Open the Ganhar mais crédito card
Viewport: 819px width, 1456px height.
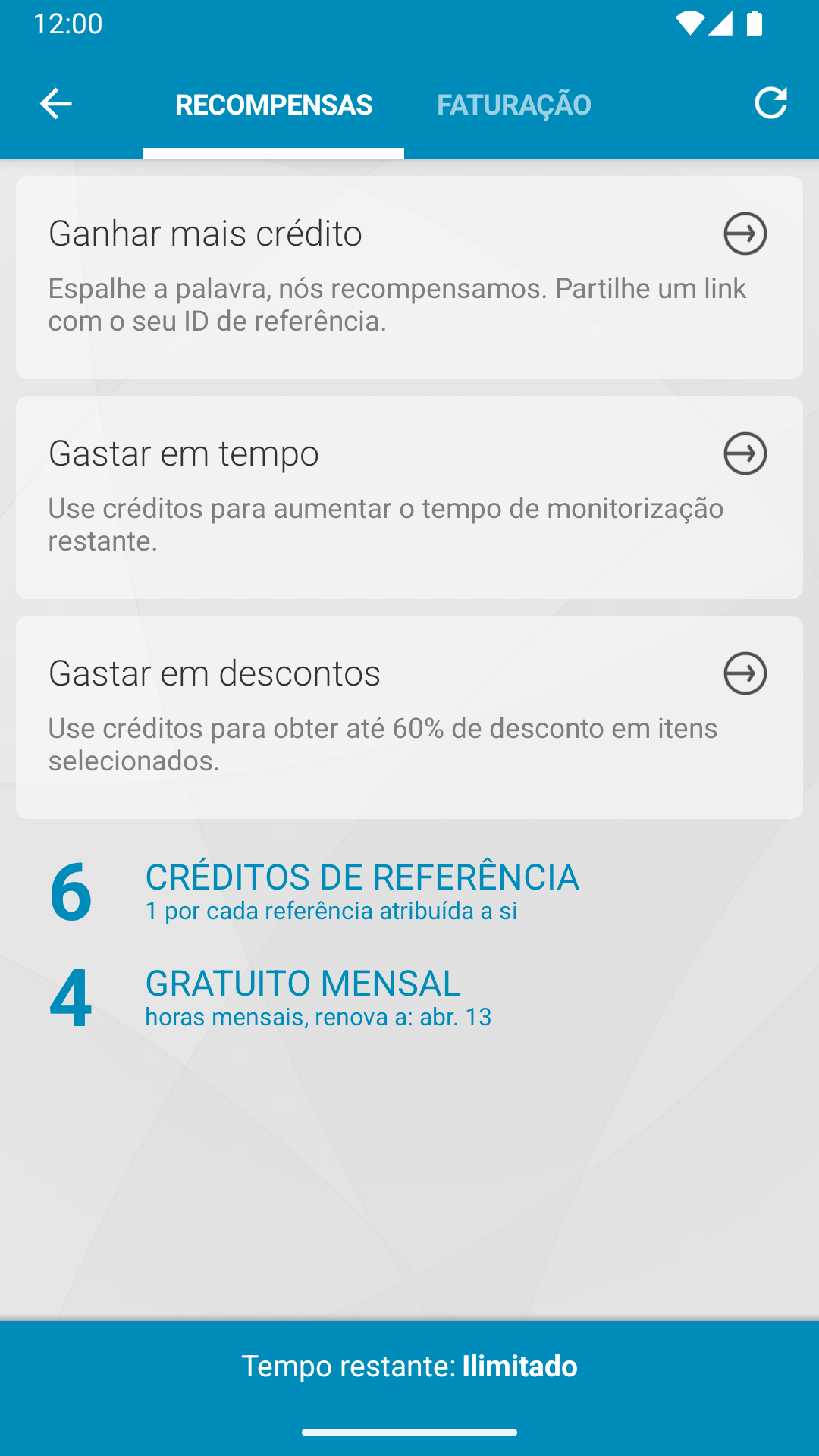click(x=409, y=277)
